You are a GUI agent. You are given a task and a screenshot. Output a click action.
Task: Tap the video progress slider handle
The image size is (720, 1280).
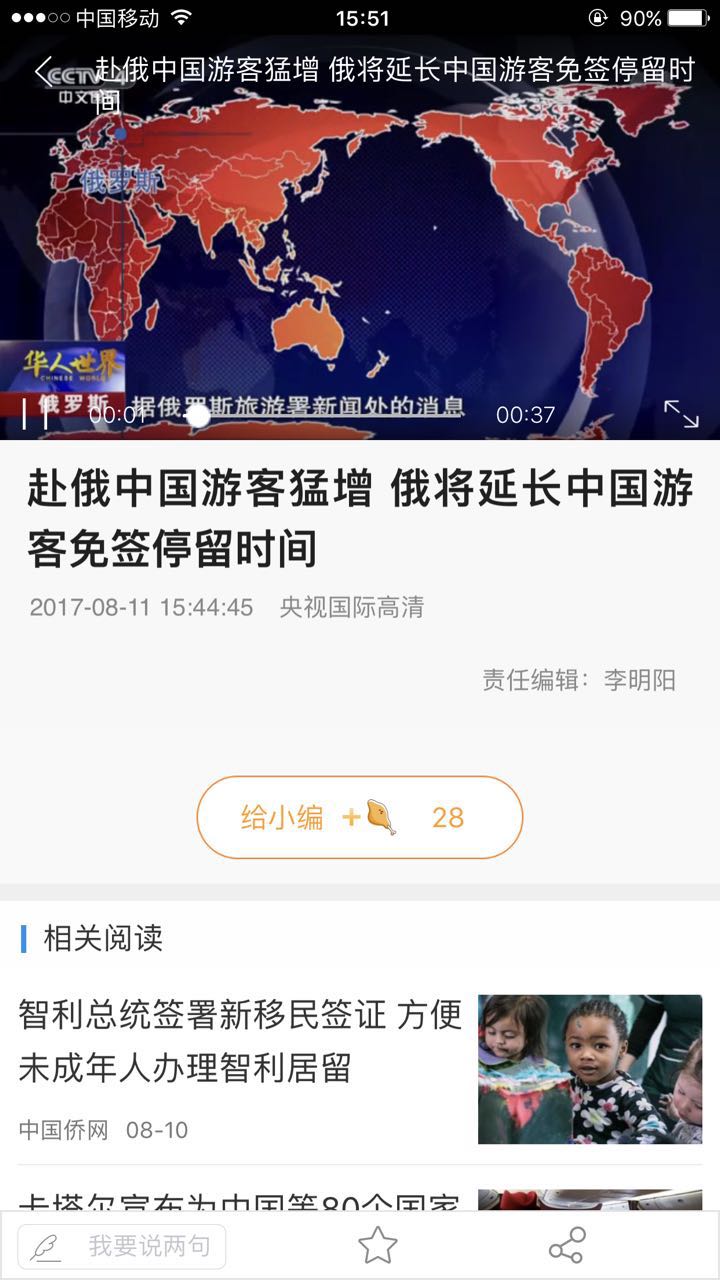point(198,415)
